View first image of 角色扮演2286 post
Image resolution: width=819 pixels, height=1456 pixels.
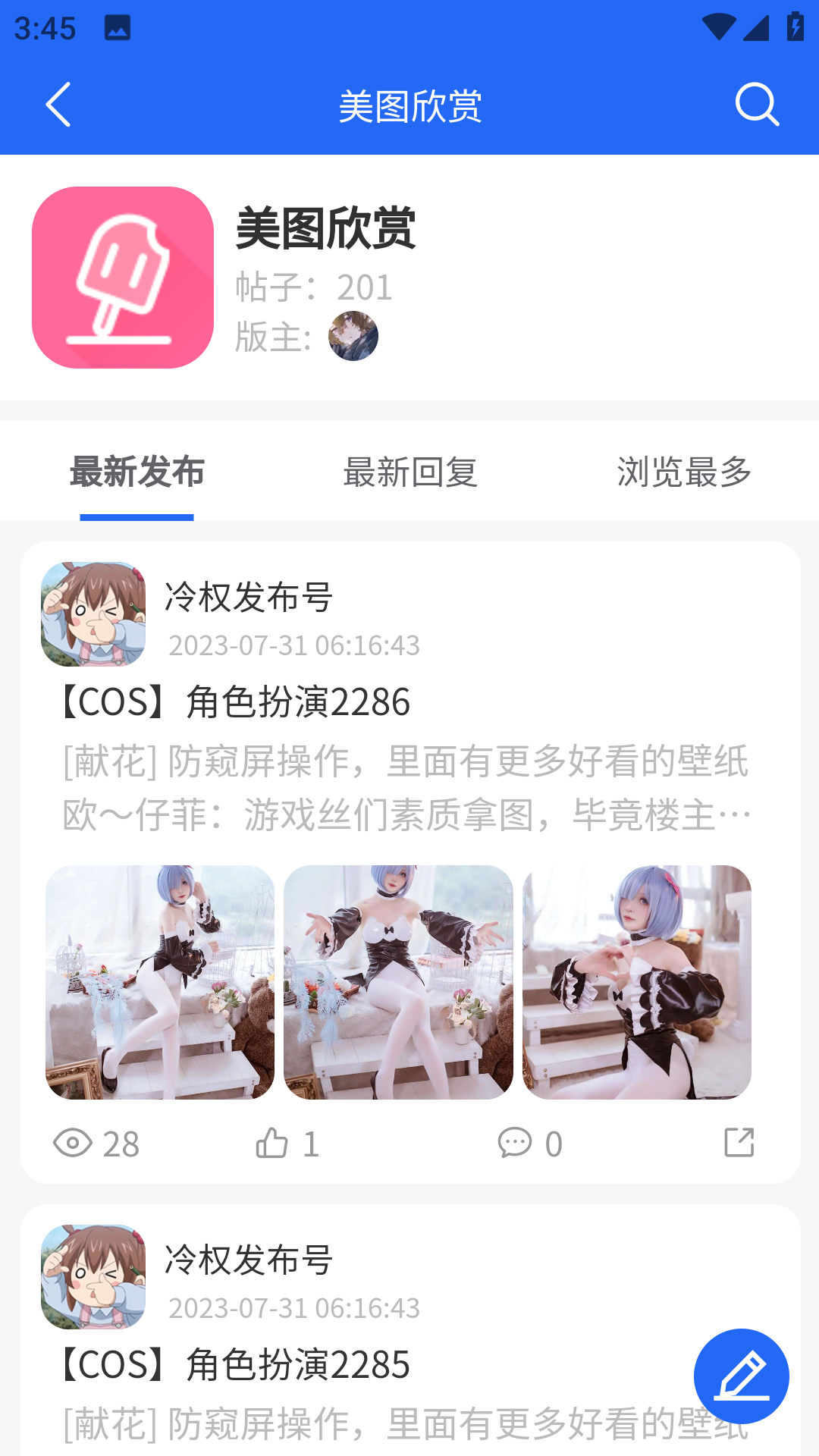point(160,982)
